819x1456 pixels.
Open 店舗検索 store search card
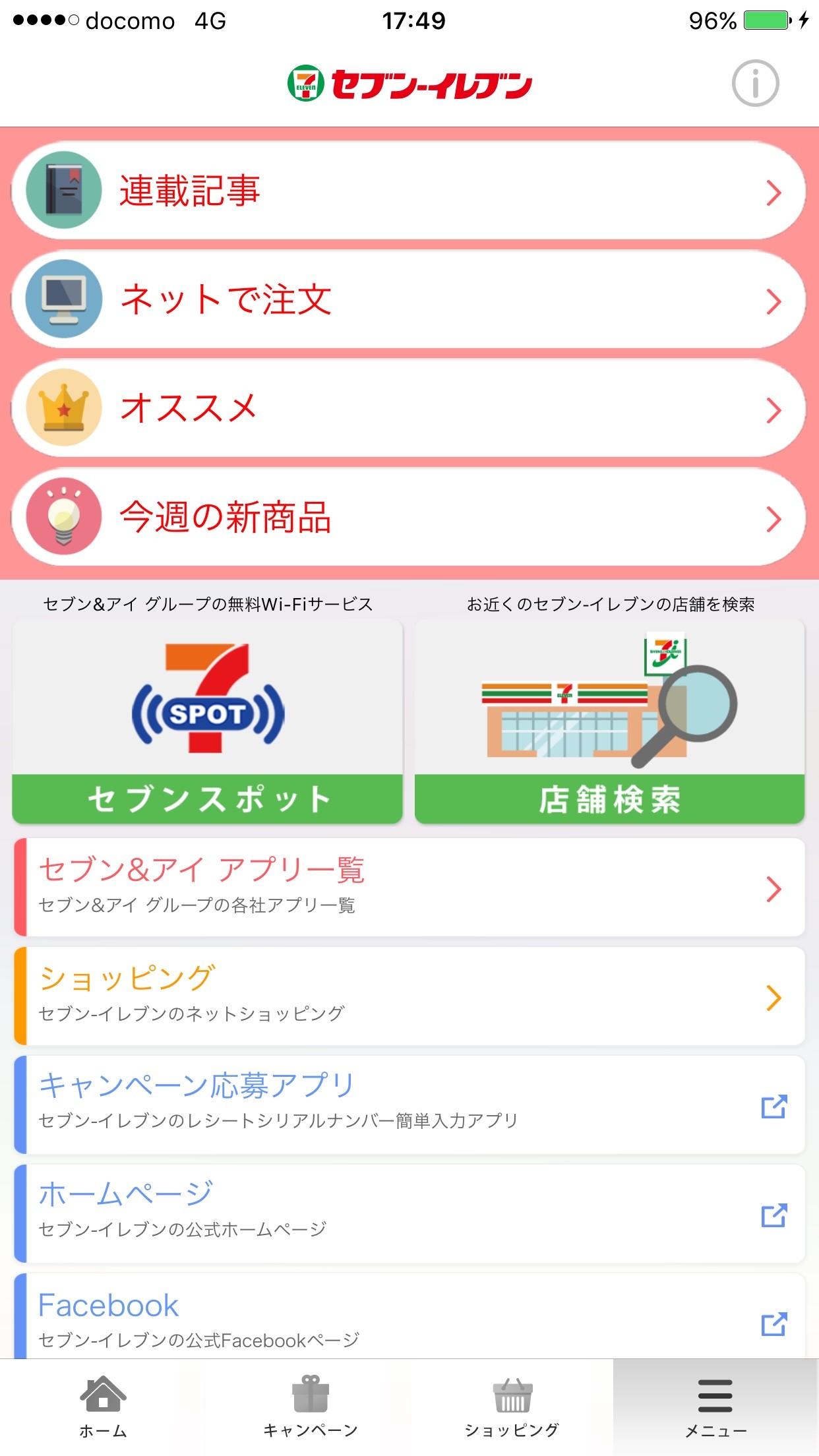[x=609, y=721]
